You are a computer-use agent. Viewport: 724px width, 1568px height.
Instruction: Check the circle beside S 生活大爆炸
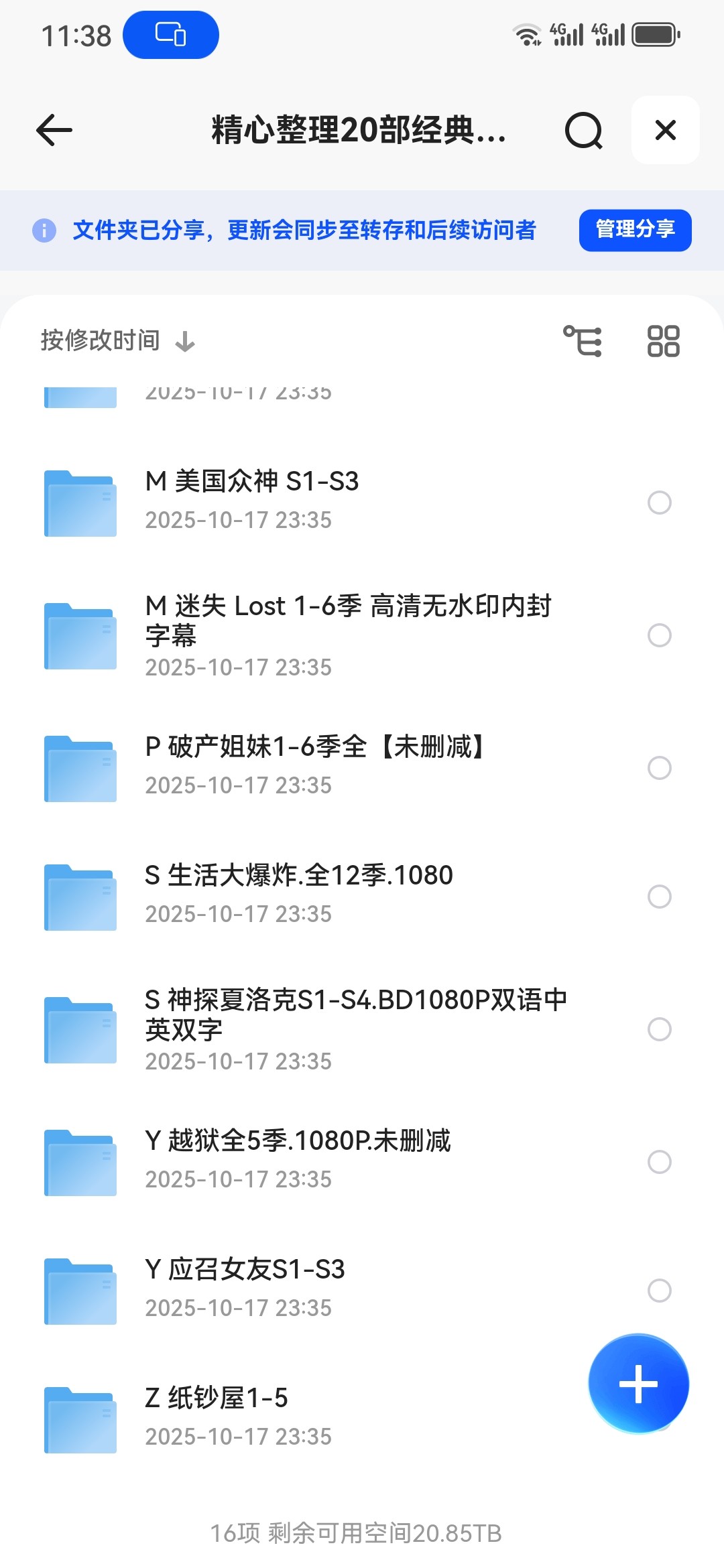click(x=660, y=897)
